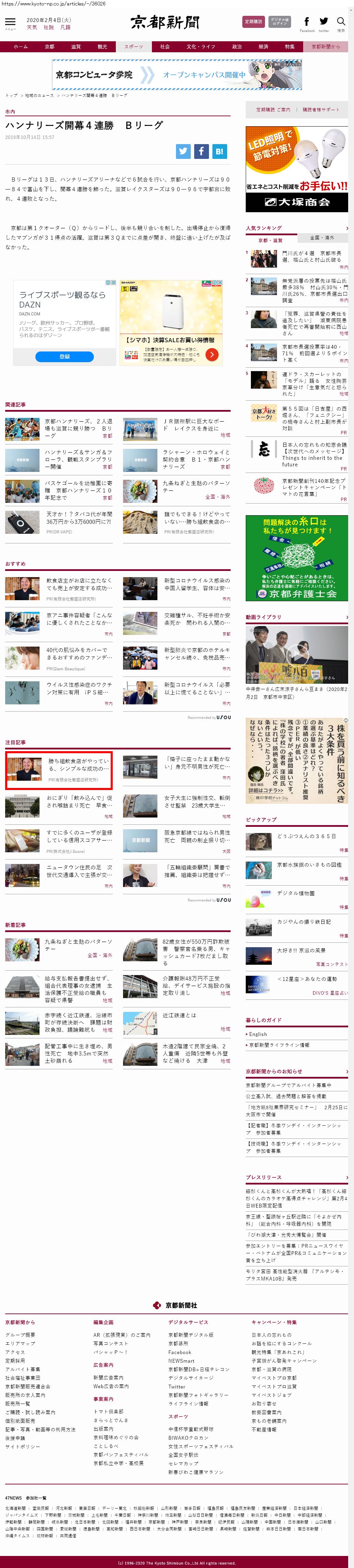Select the 文化・ライフ navigation tab
This screenshot has width=354, height=1568.
click(201, 47)
